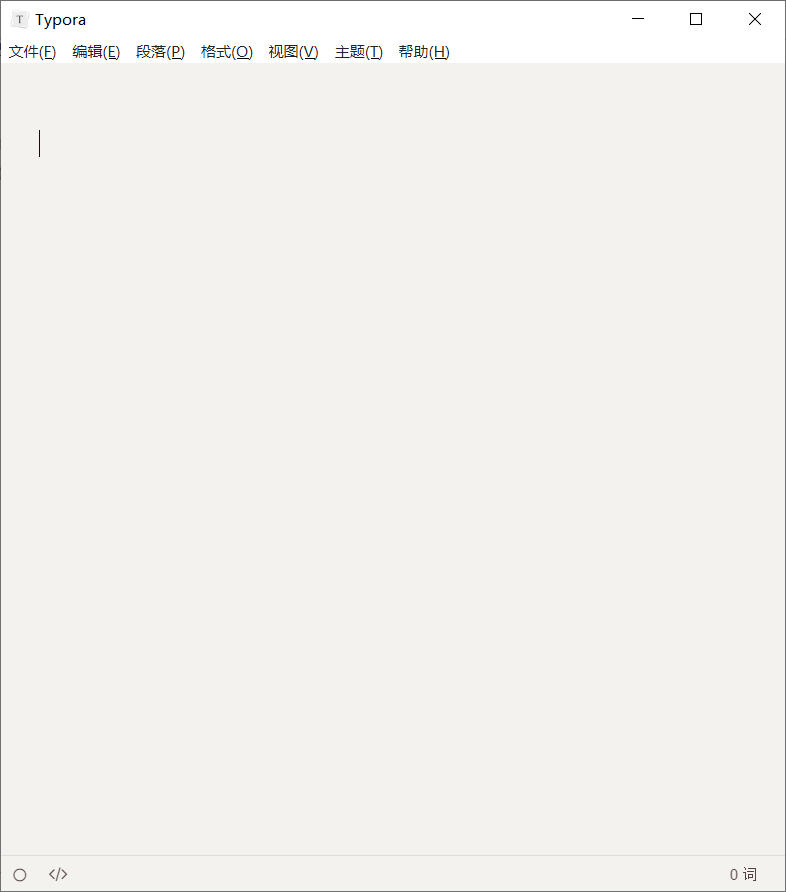
Task: Maximize the Typora window
Action: 696,19
